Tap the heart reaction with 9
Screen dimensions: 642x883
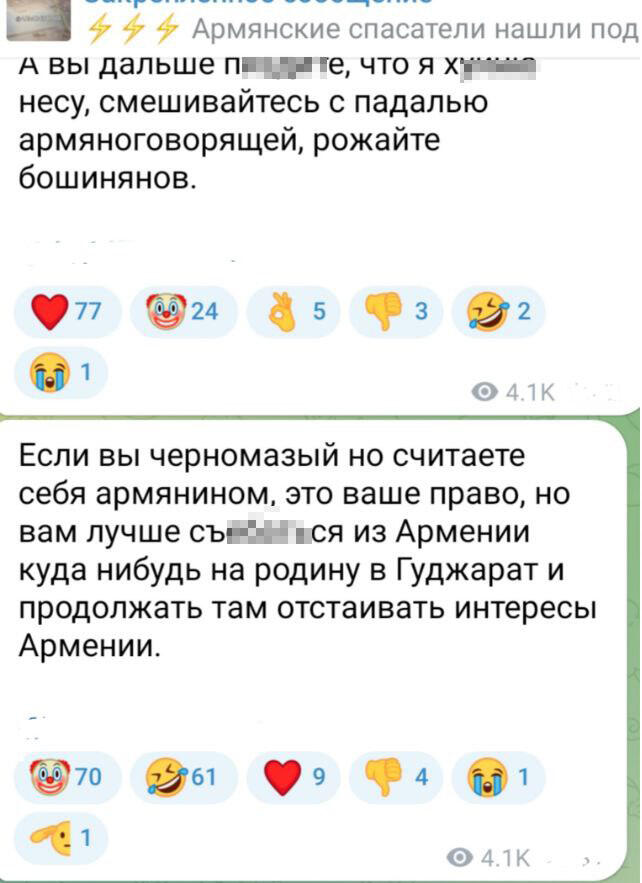[x=295, y=775]
